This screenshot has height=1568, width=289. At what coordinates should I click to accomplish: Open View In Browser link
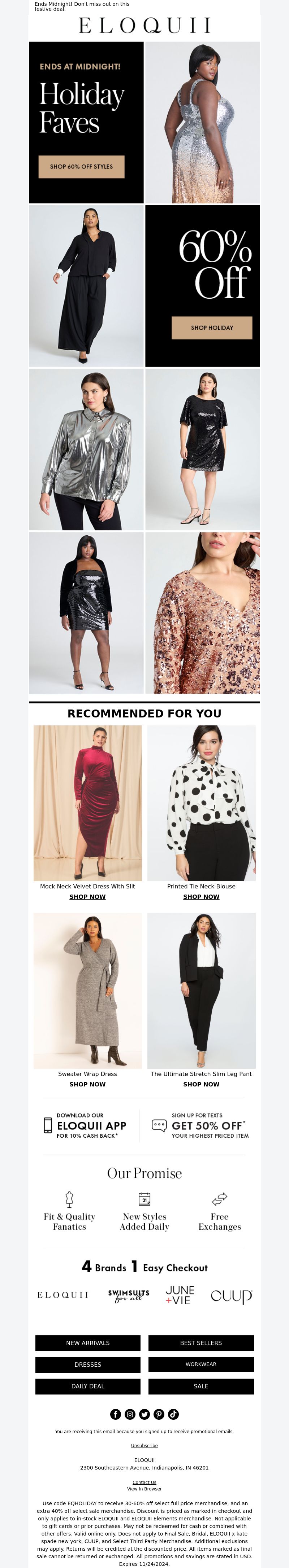click(144, 1489)
